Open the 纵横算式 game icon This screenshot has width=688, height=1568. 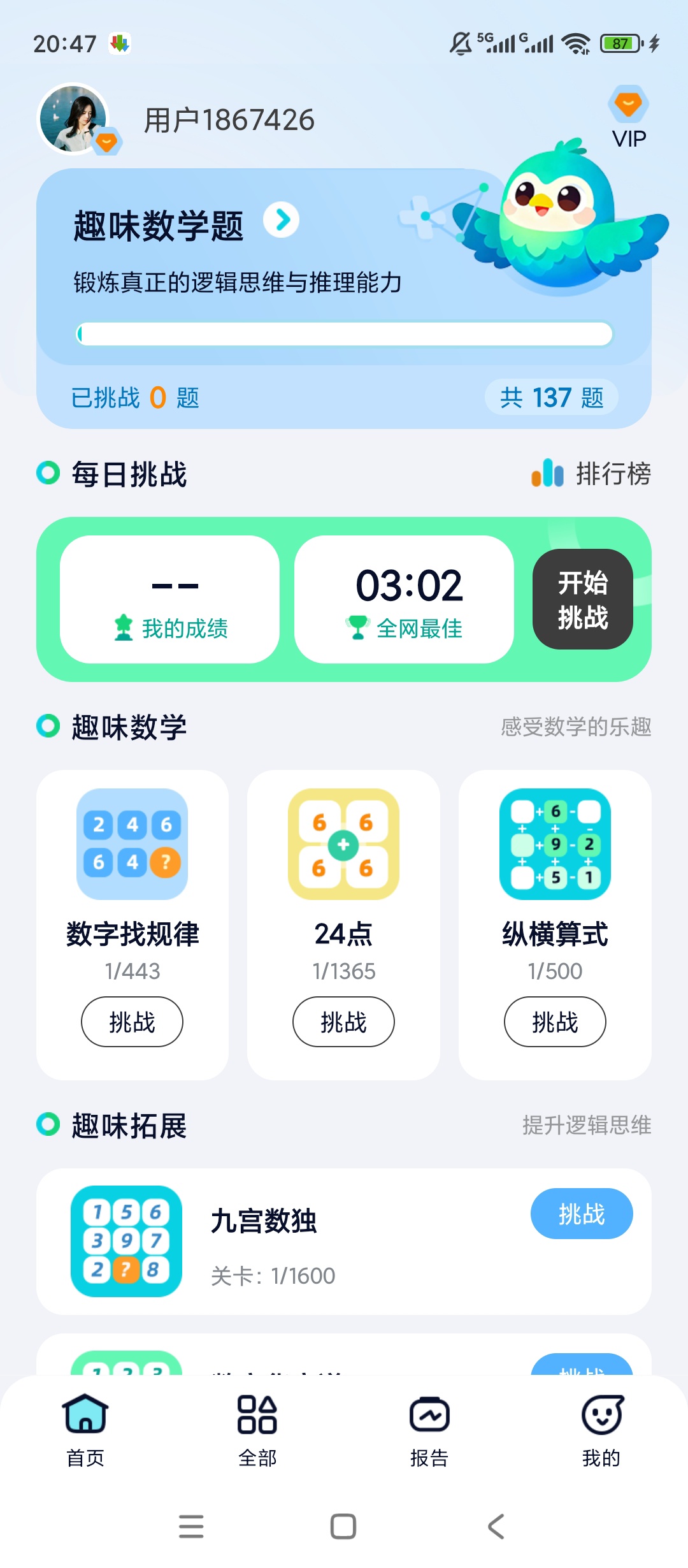coord(554,843)
